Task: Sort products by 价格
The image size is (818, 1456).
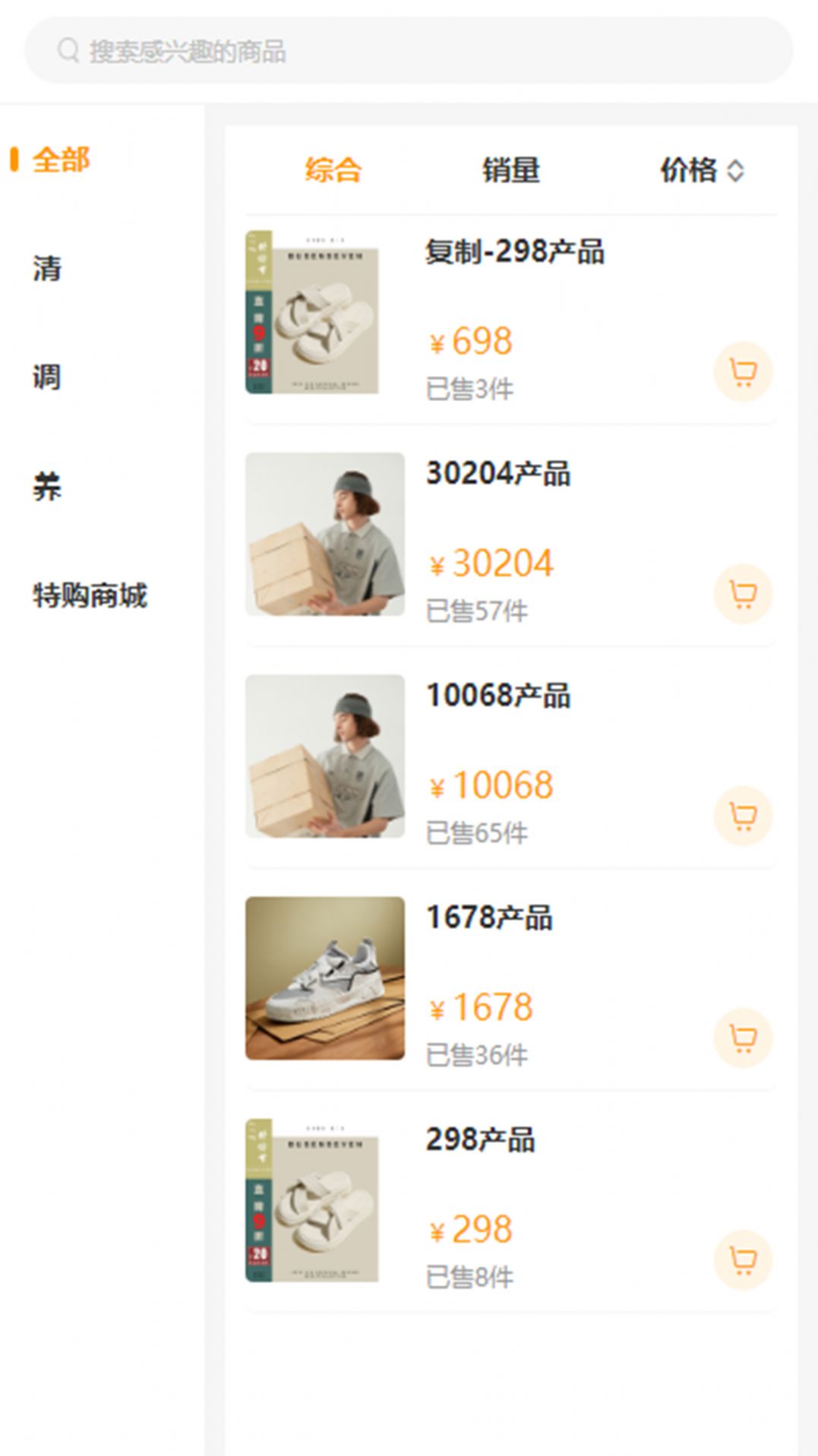Action: click(701, 170)
